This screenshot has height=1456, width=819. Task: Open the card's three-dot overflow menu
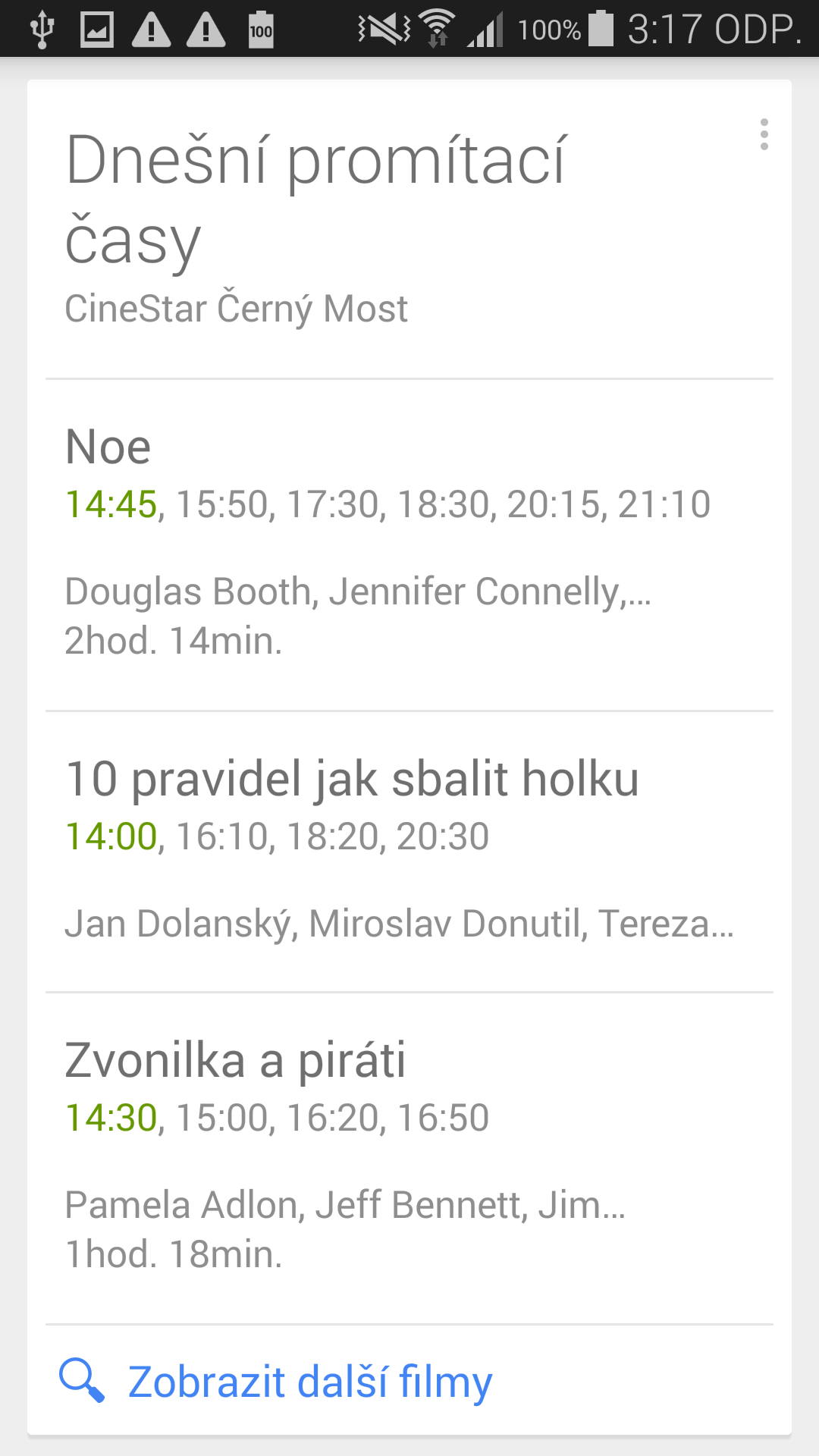(764, 134)
